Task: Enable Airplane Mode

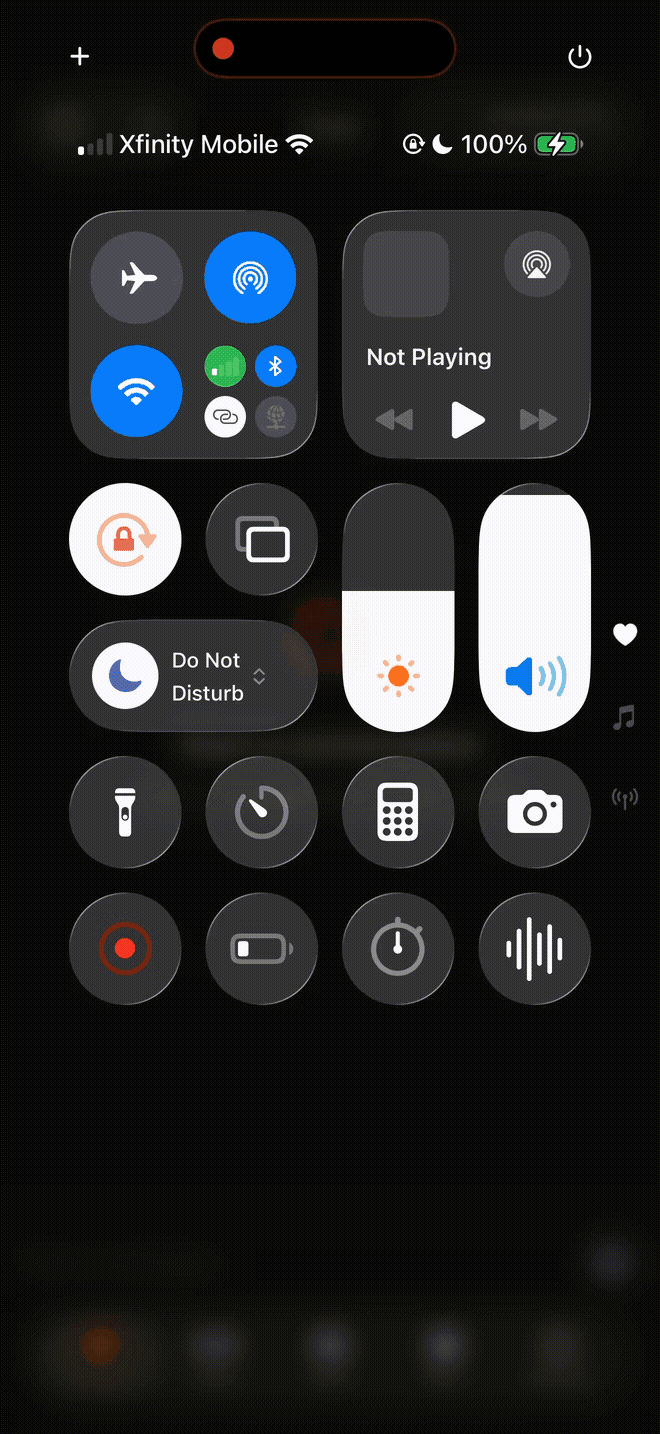Action: click(x=137, y=278)
